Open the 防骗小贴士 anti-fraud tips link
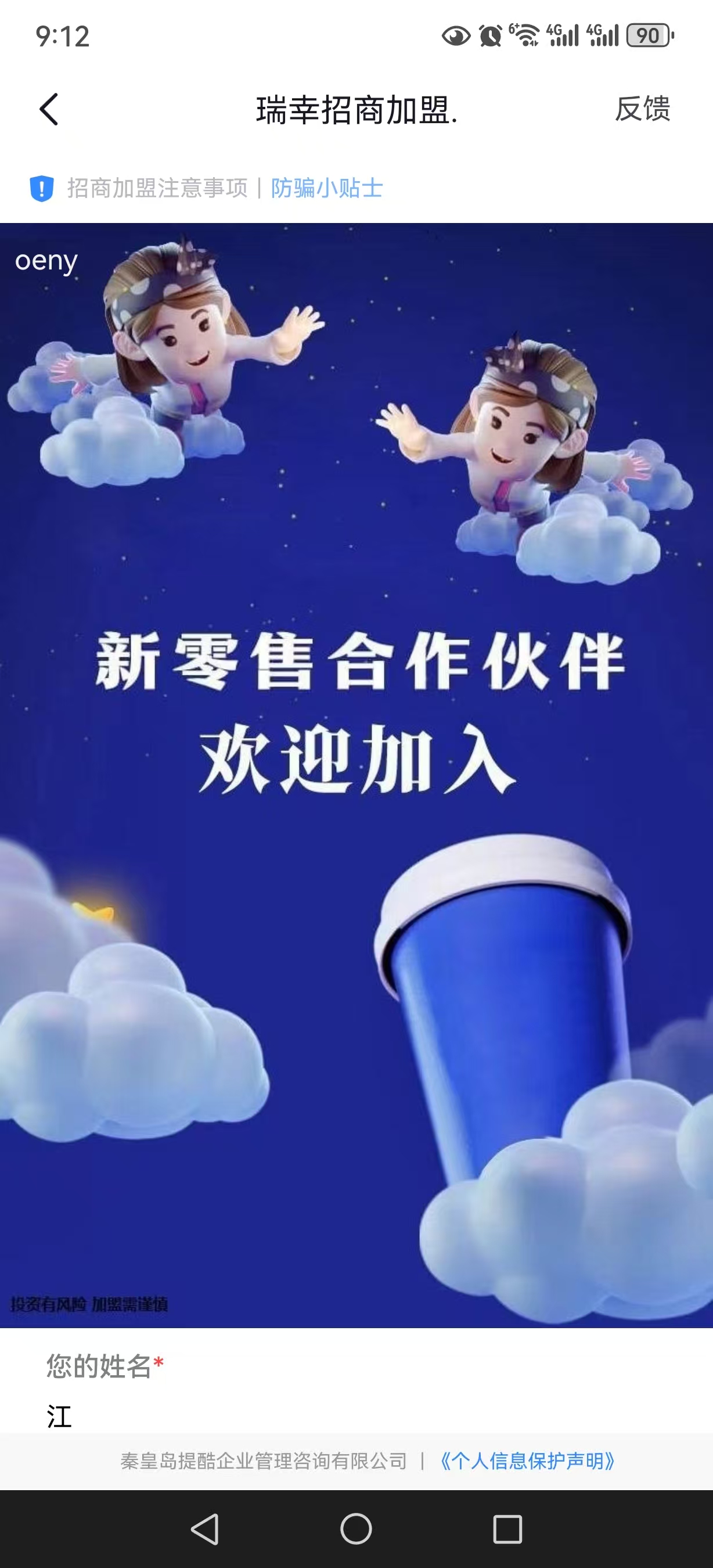 [x=327, y=188]
